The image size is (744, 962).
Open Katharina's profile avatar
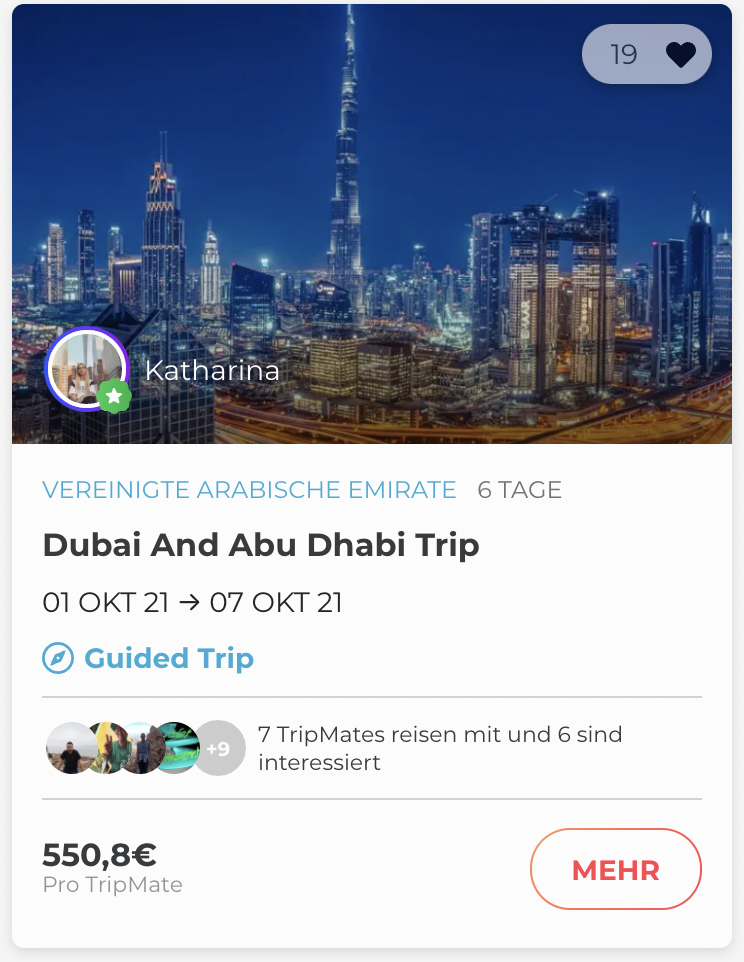pos(87,369)
